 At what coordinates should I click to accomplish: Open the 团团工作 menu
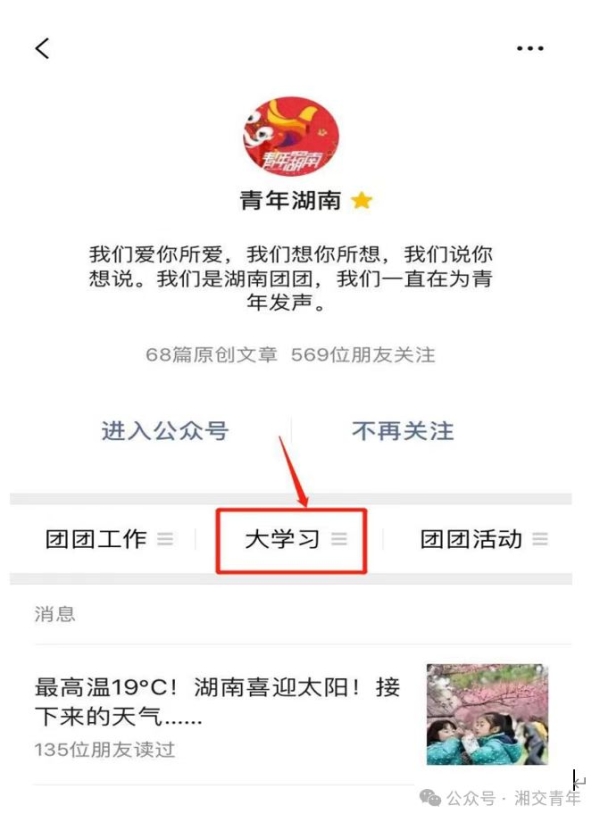(108, 539)
